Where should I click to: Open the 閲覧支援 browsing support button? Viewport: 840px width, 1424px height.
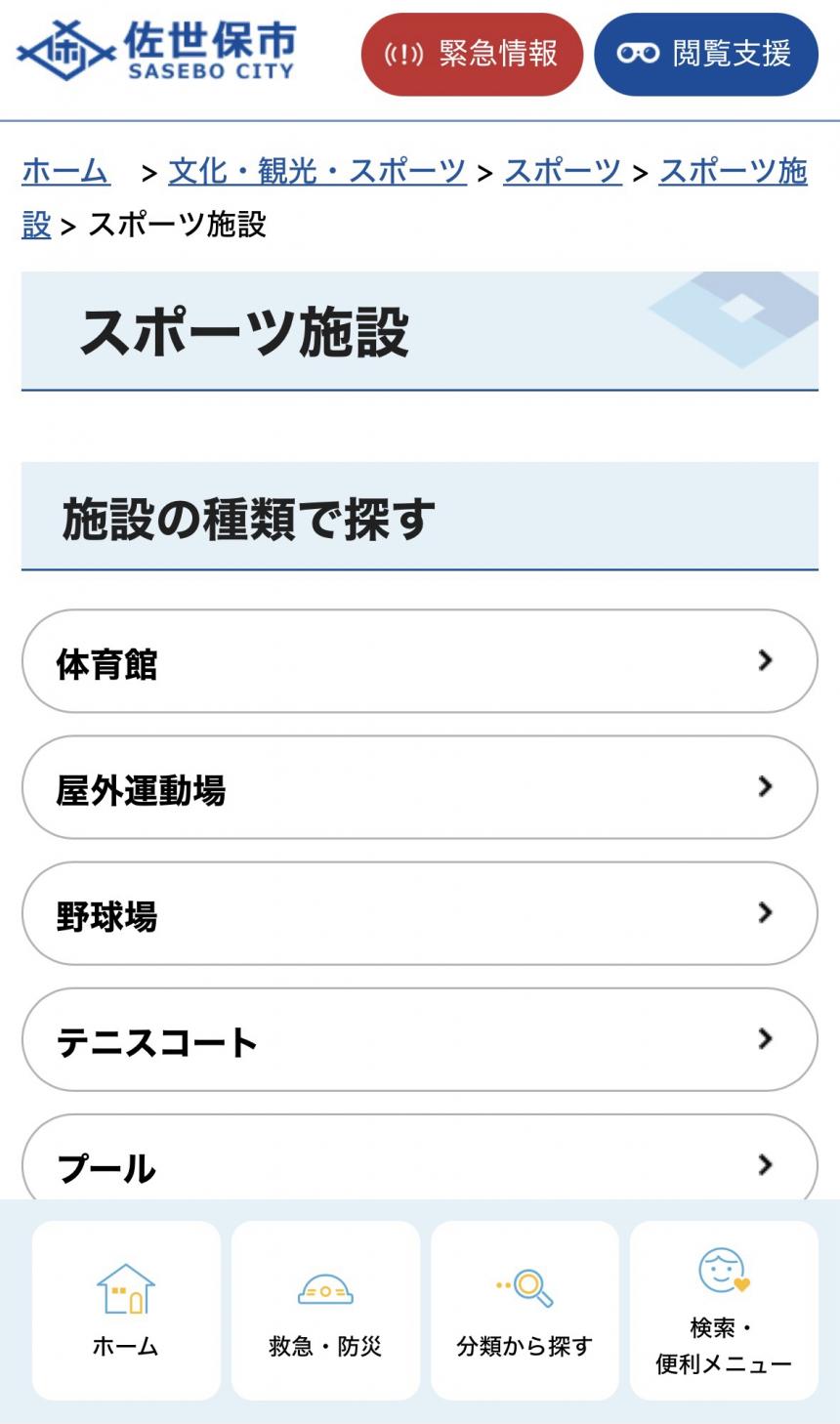point(705,55)
